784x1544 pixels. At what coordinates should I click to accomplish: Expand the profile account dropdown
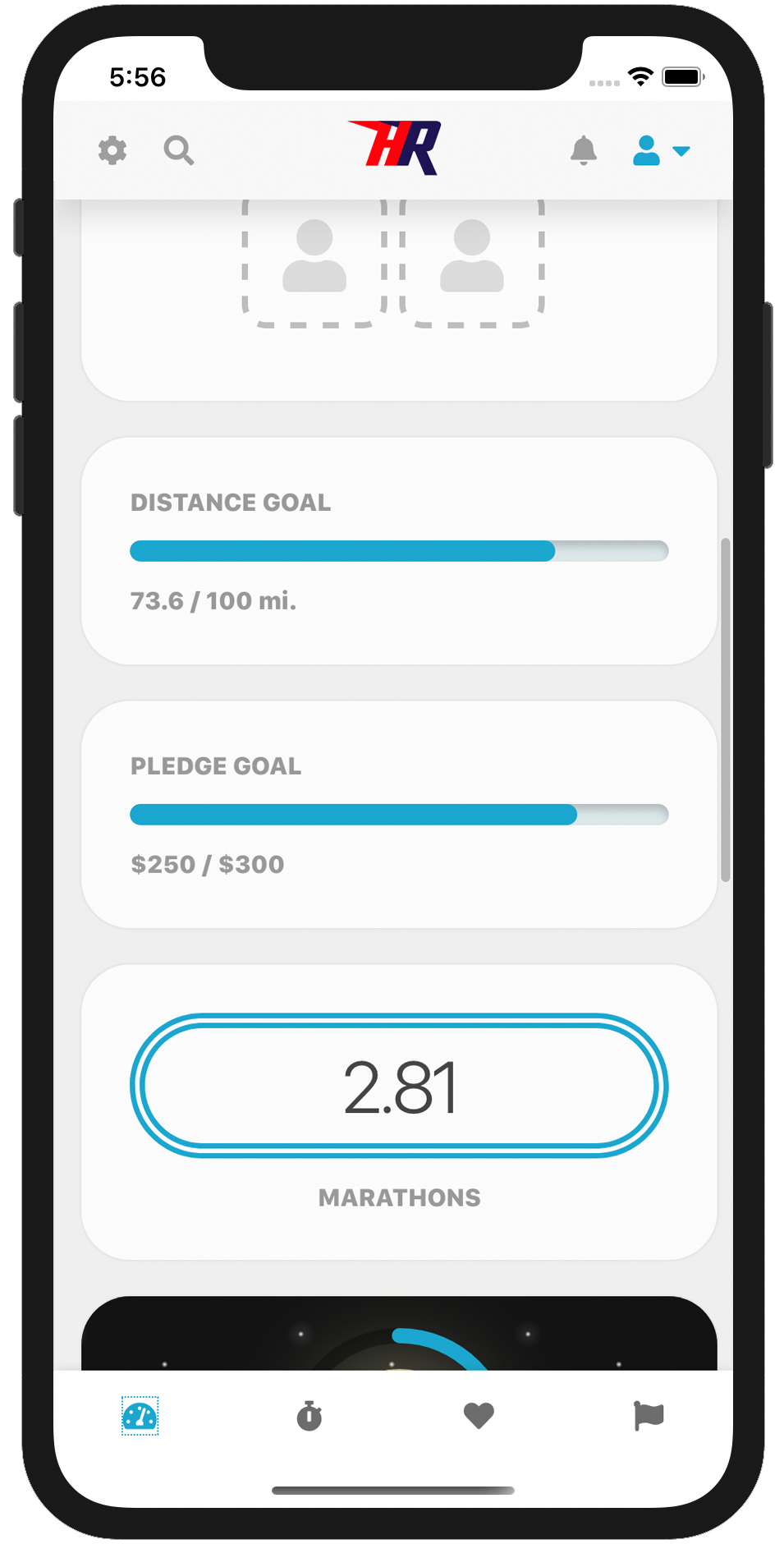point(660,151)
